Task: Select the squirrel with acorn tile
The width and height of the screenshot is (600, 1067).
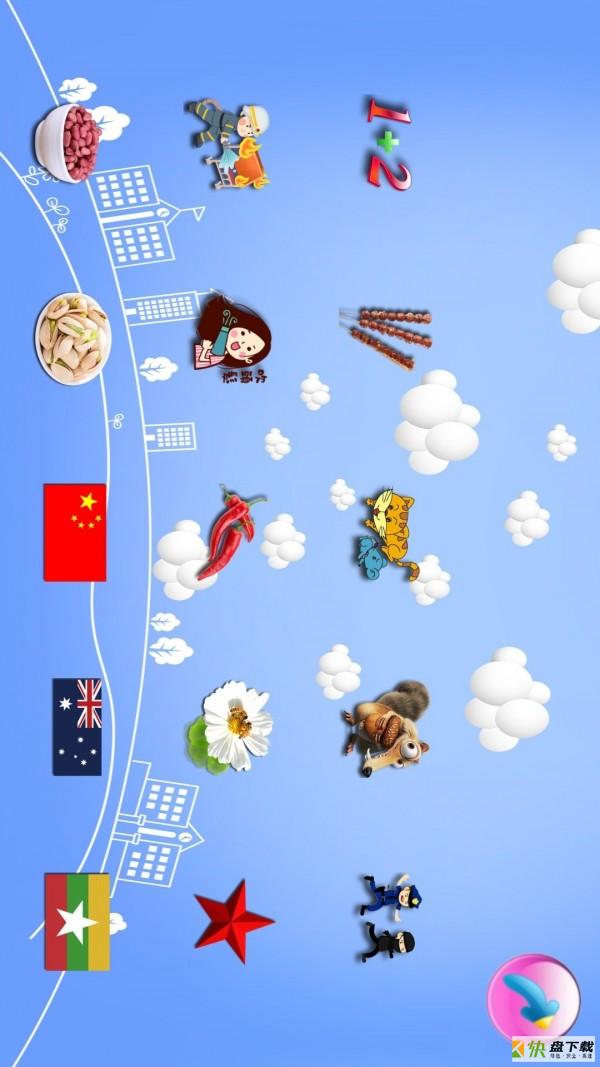Action: 387,727
